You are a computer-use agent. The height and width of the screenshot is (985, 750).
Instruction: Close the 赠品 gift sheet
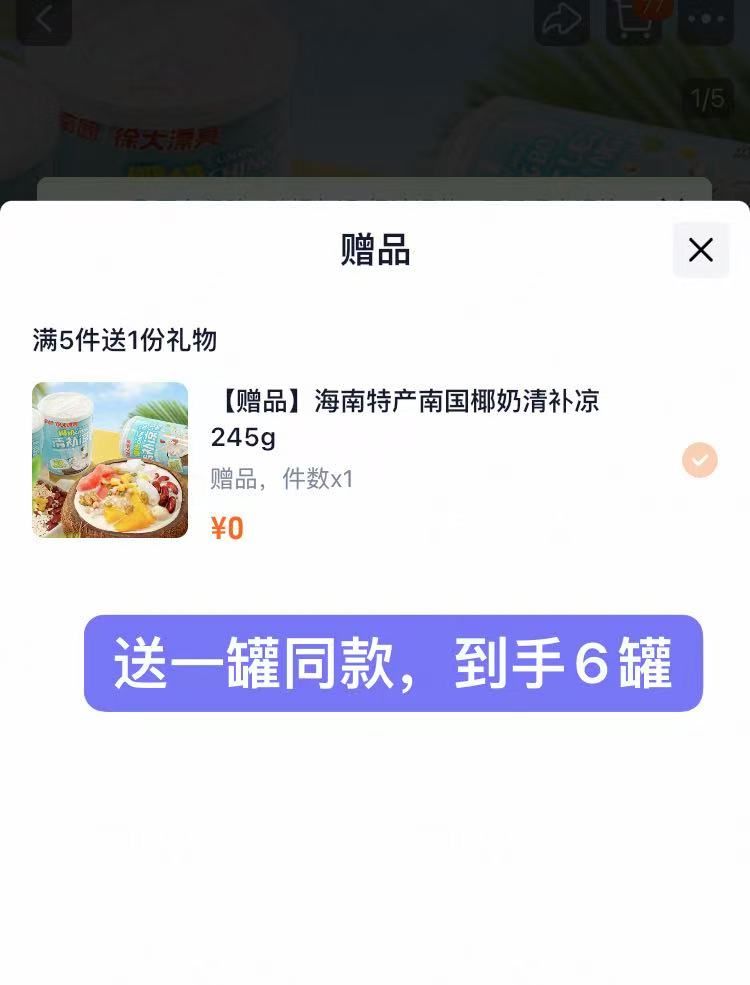pos(701,250)
